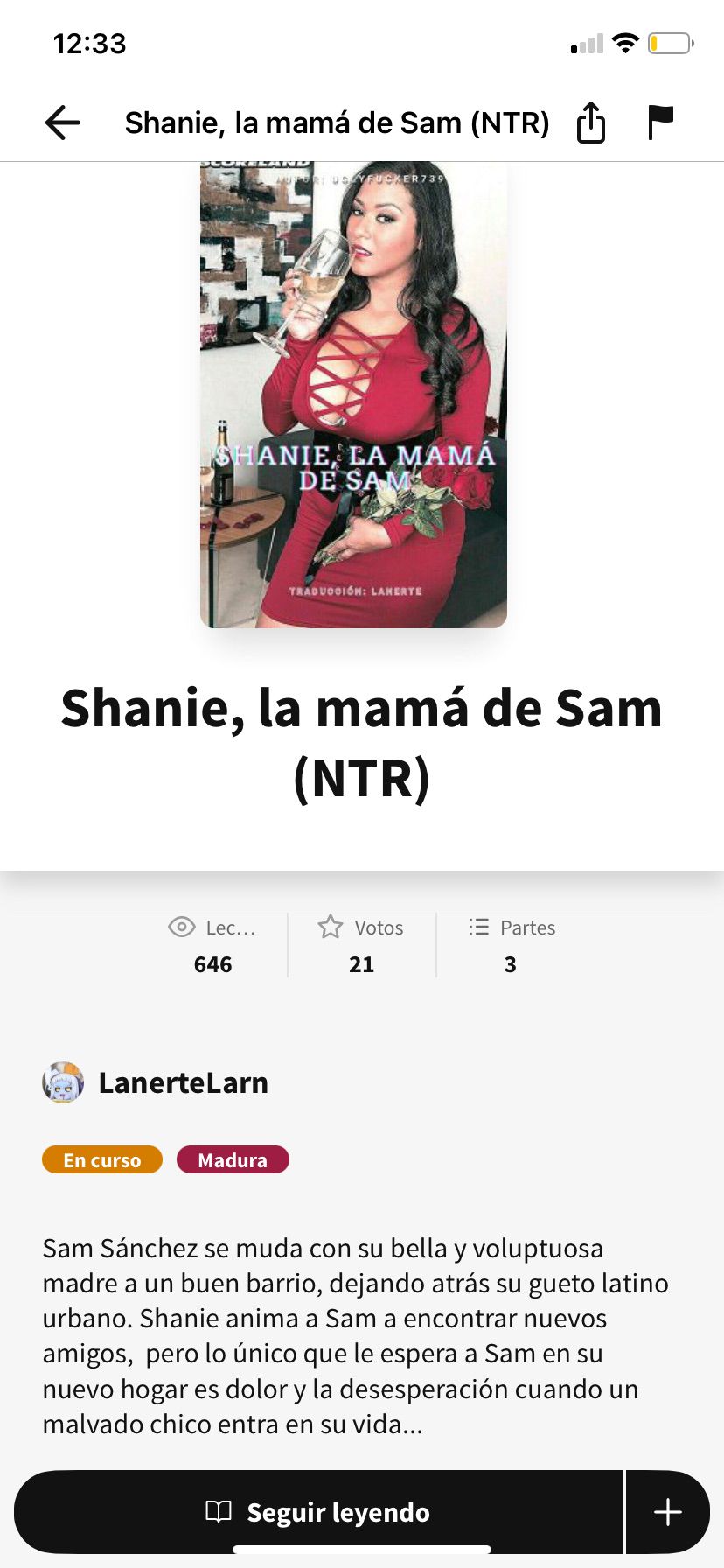
Task: Tap the Seguir leyendo button
Action: (318, 1512)
